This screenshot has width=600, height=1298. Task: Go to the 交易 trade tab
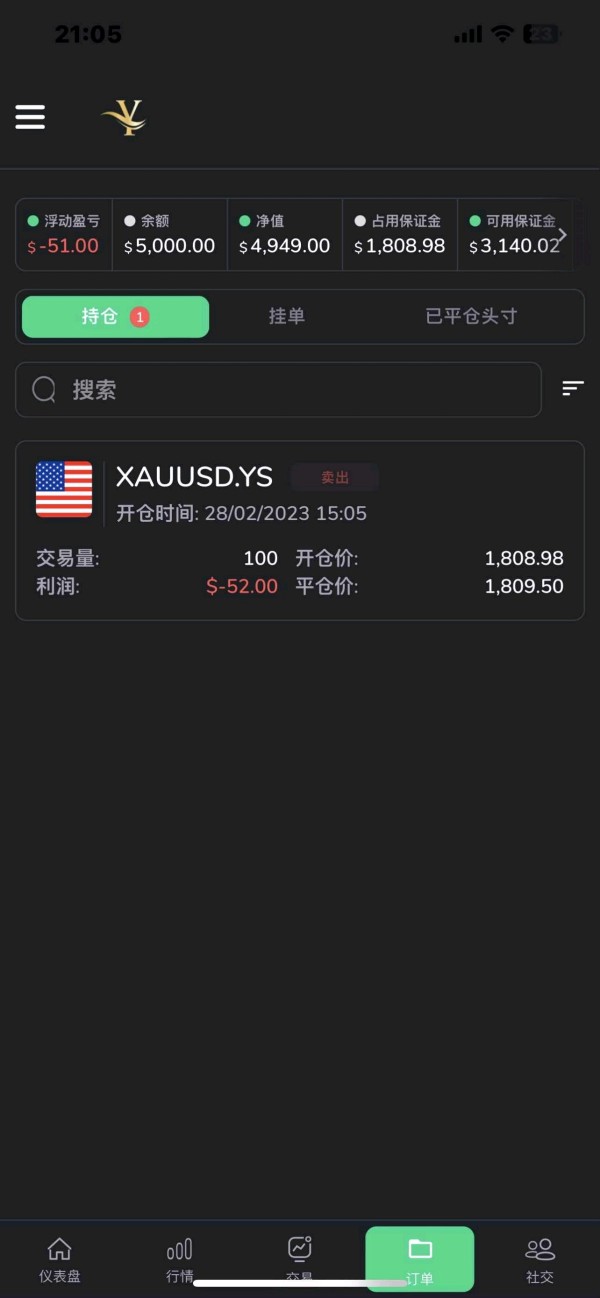click(x=300, y=1260)
